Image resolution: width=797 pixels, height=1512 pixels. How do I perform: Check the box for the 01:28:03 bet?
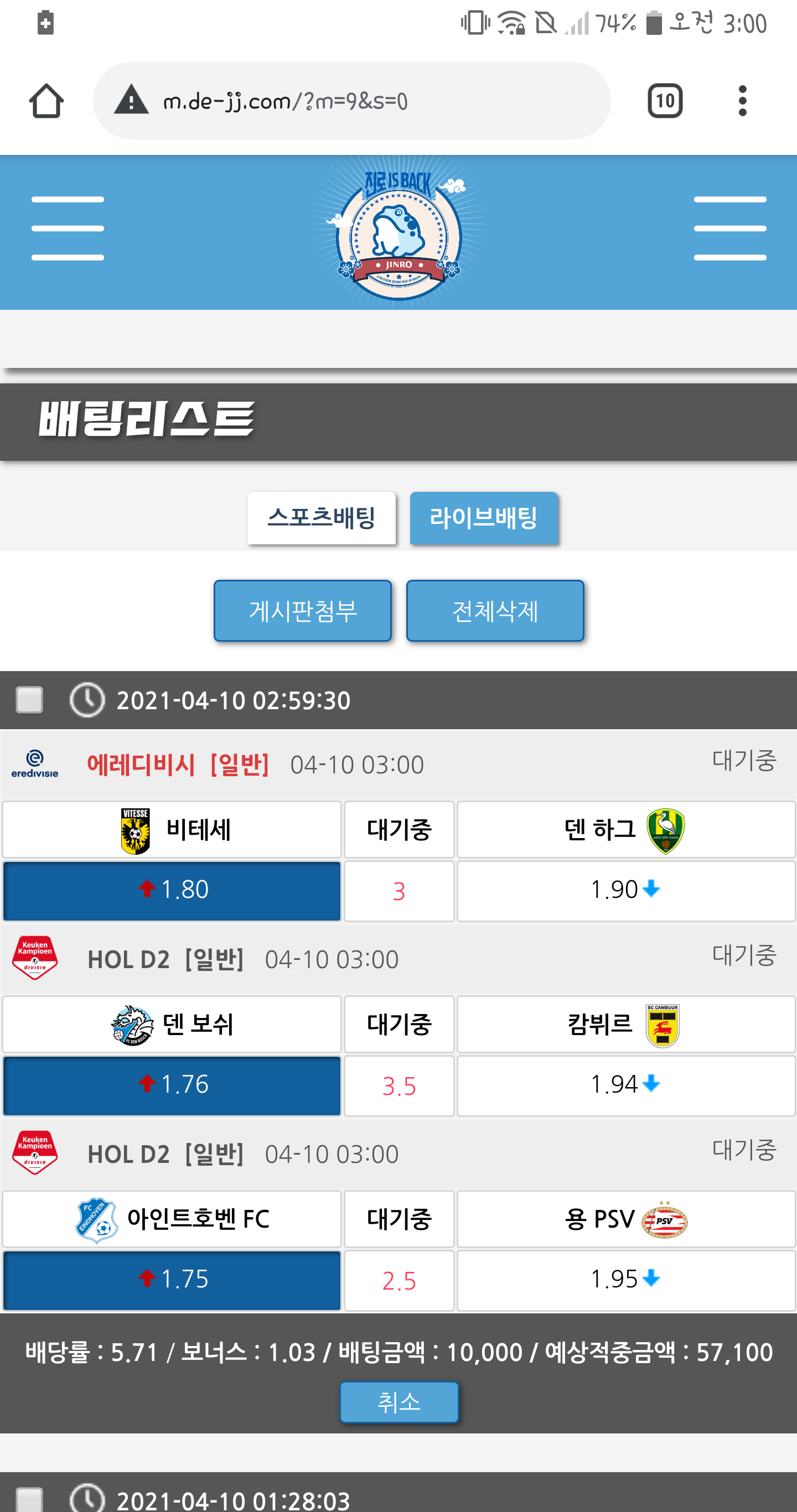pyautogui.click(x=29, y=1499)
